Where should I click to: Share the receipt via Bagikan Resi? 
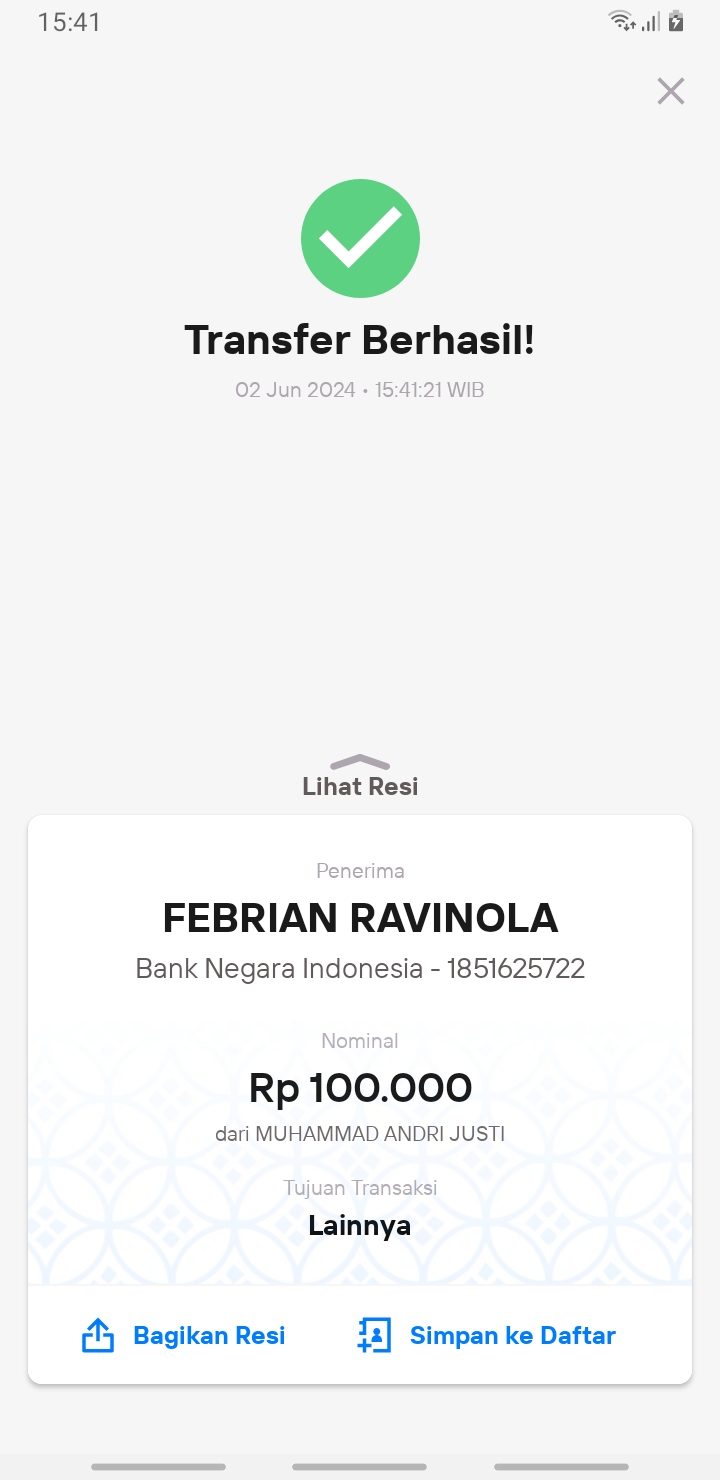tap(183, 1335)
